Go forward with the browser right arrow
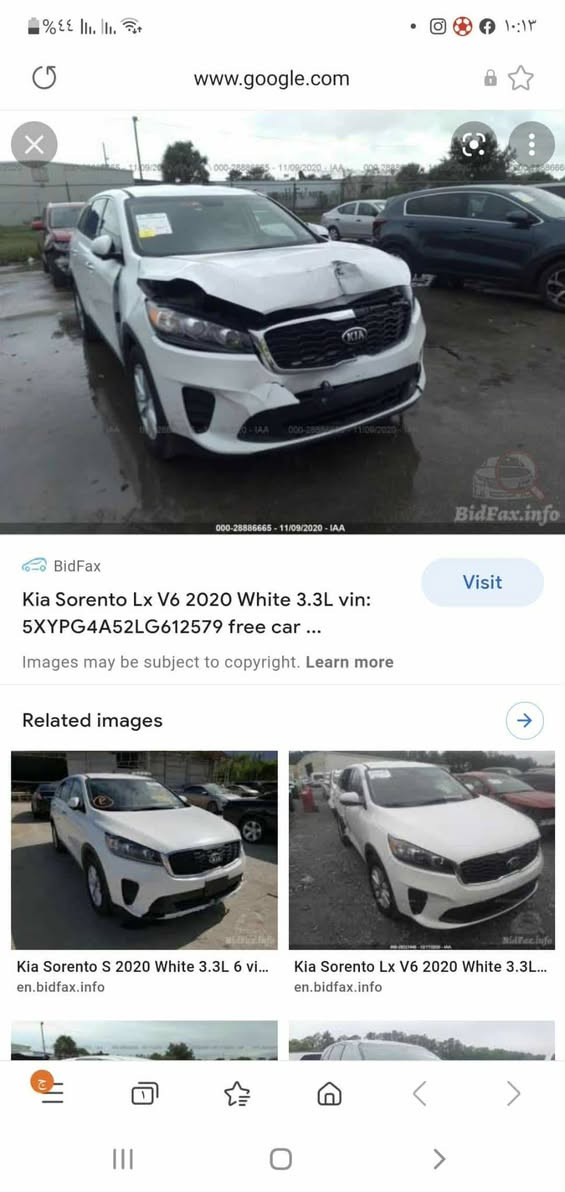 pos(513,1094)
